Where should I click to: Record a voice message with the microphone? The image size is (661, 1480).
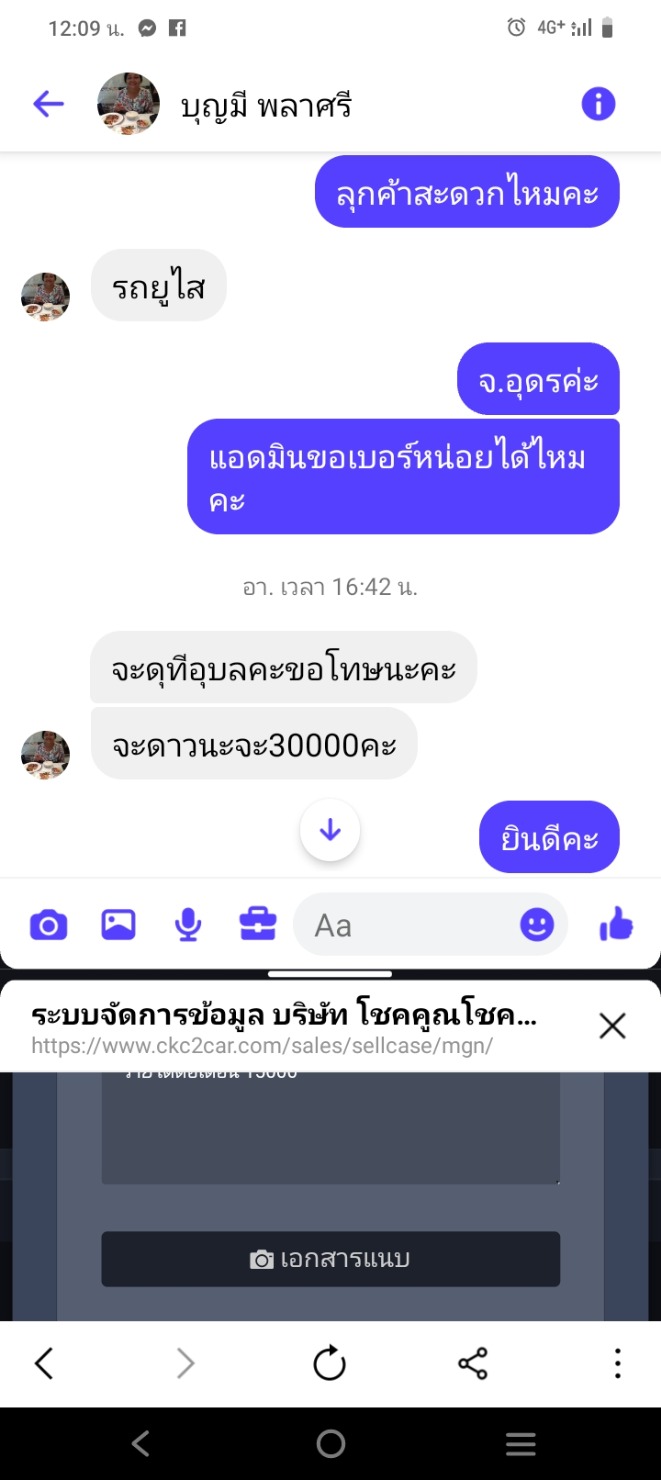(187, 925)
